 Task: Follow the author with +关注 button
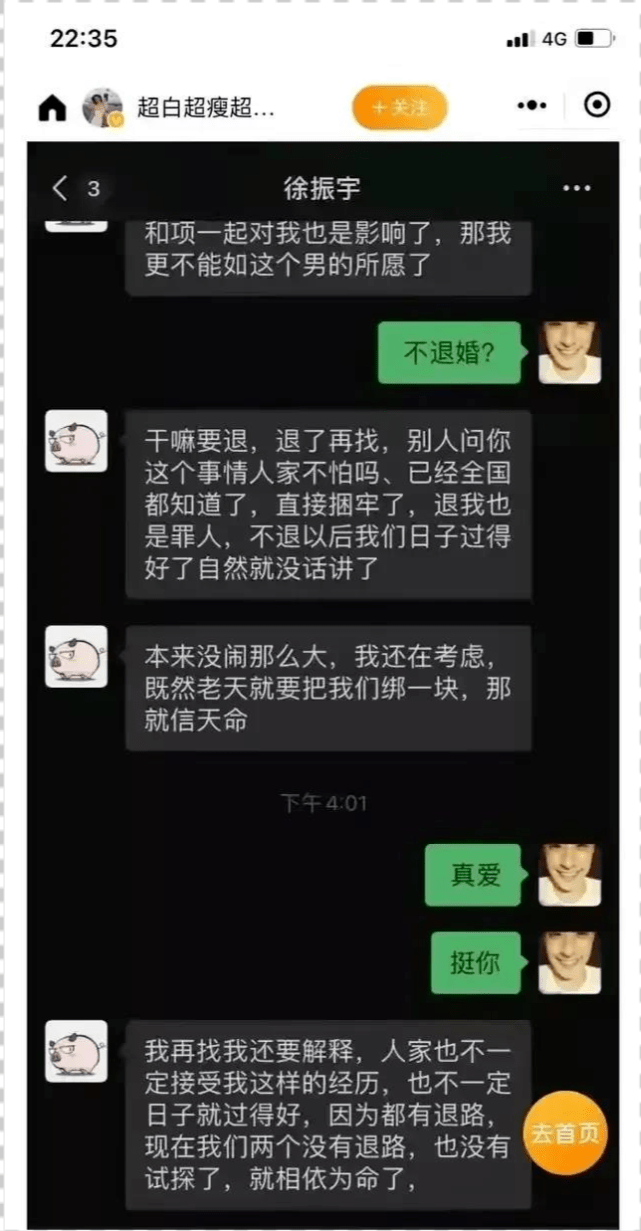pos(399,108)
